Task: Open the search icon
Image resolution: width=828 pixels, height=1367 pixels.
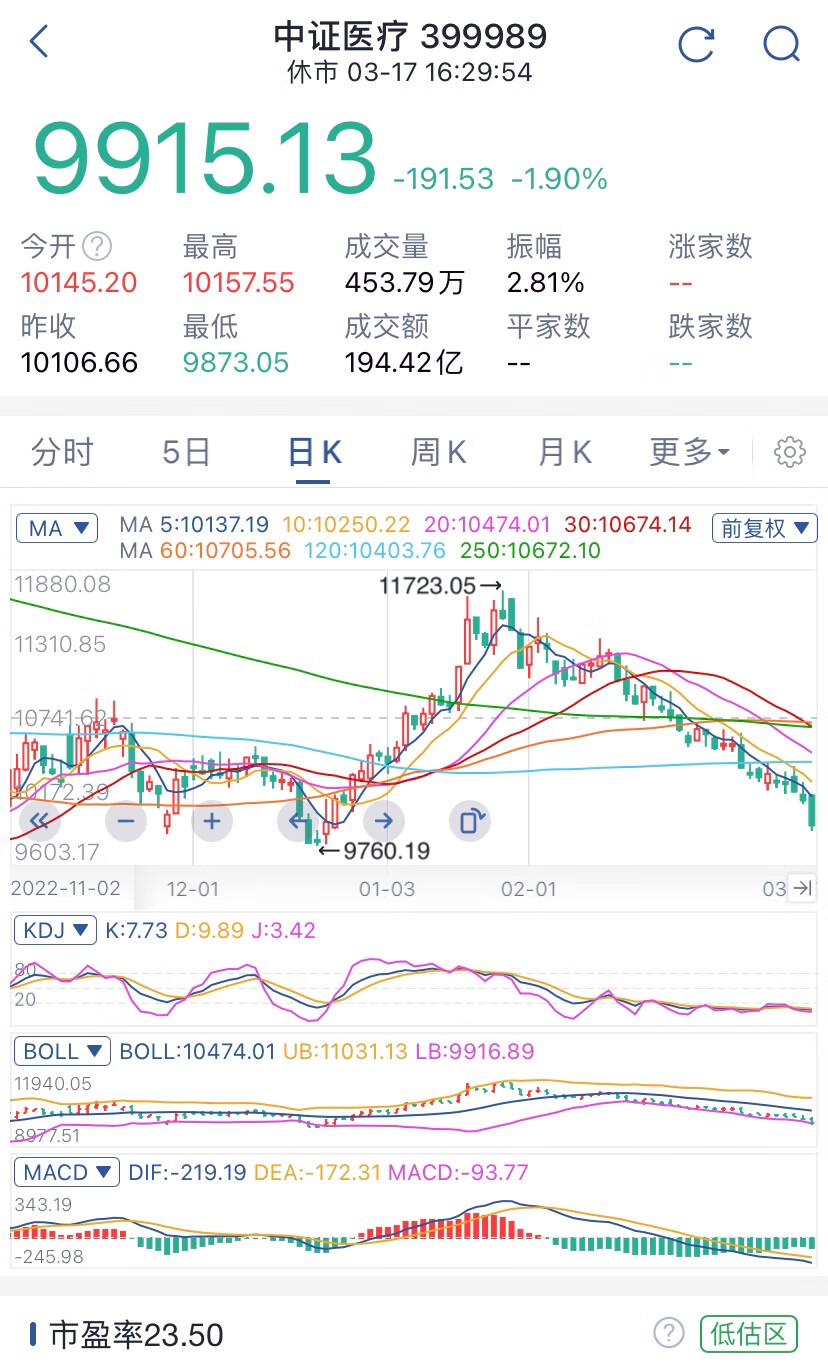Action: (781, 43)
